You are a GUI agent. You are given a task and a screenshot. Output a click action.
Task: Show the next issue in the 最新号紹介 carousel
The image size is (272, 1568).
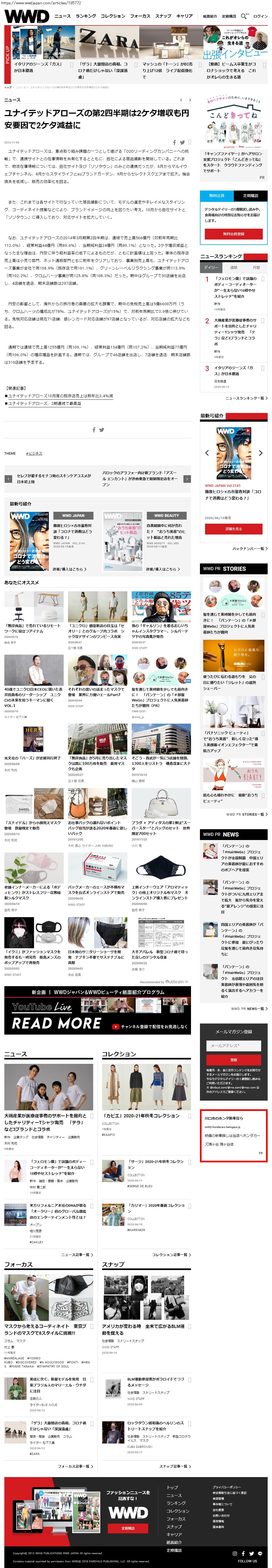[260, 453]
